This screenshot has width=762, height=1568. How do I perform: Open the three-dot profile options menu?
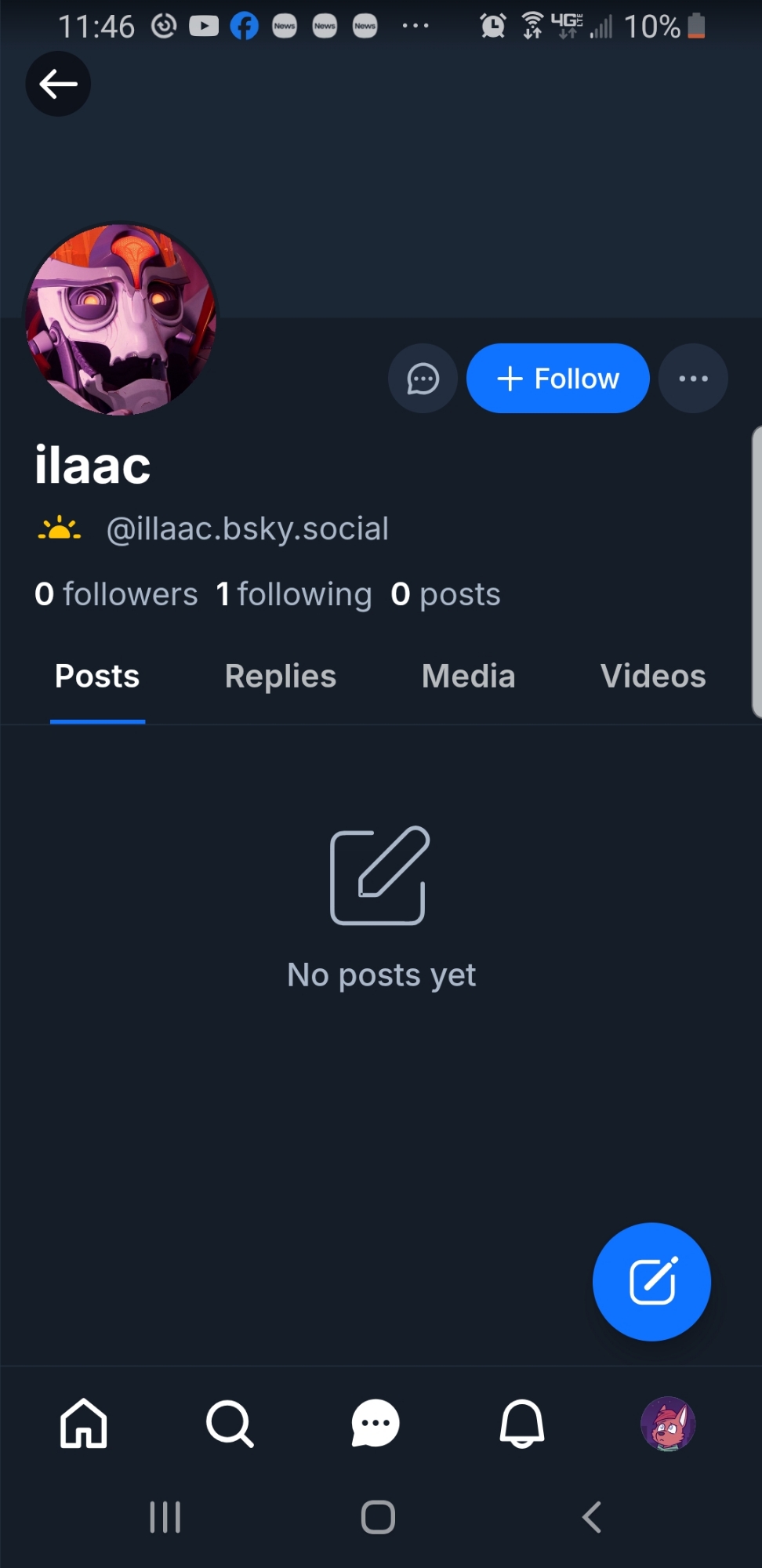[x=693, y=379]
